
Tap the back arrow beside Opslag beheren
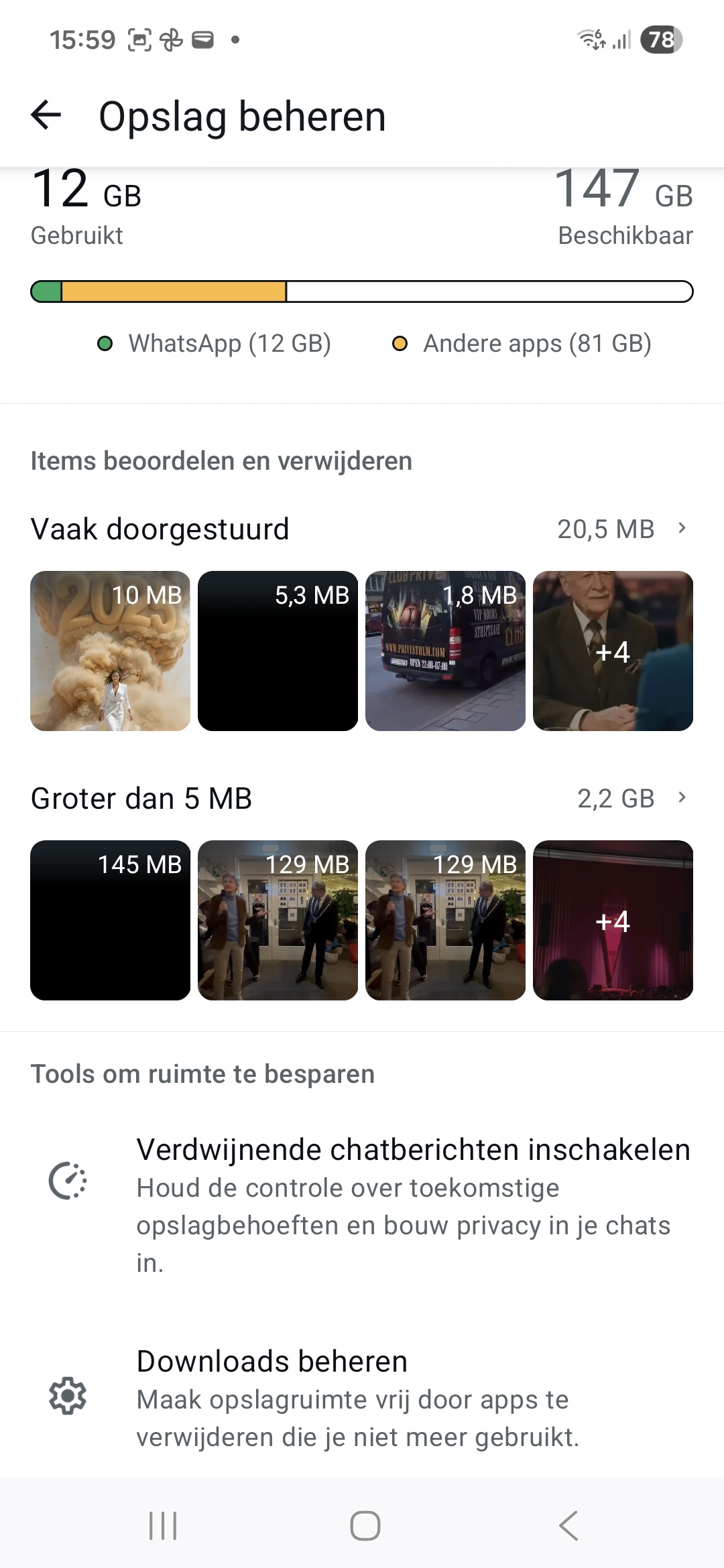(47, 116)
